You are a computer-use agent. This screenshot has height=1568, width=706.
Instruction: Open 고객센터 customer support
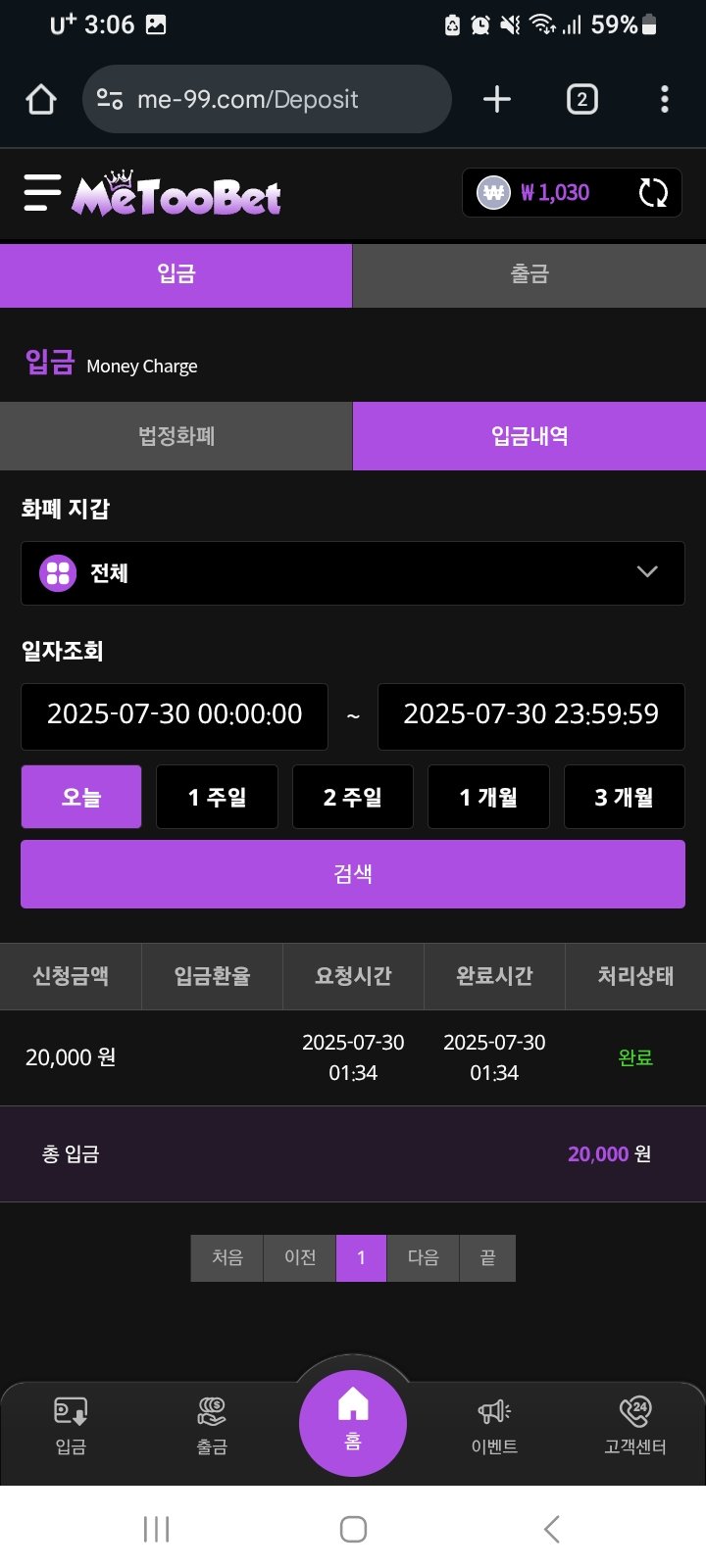[x=635, y=1426]
